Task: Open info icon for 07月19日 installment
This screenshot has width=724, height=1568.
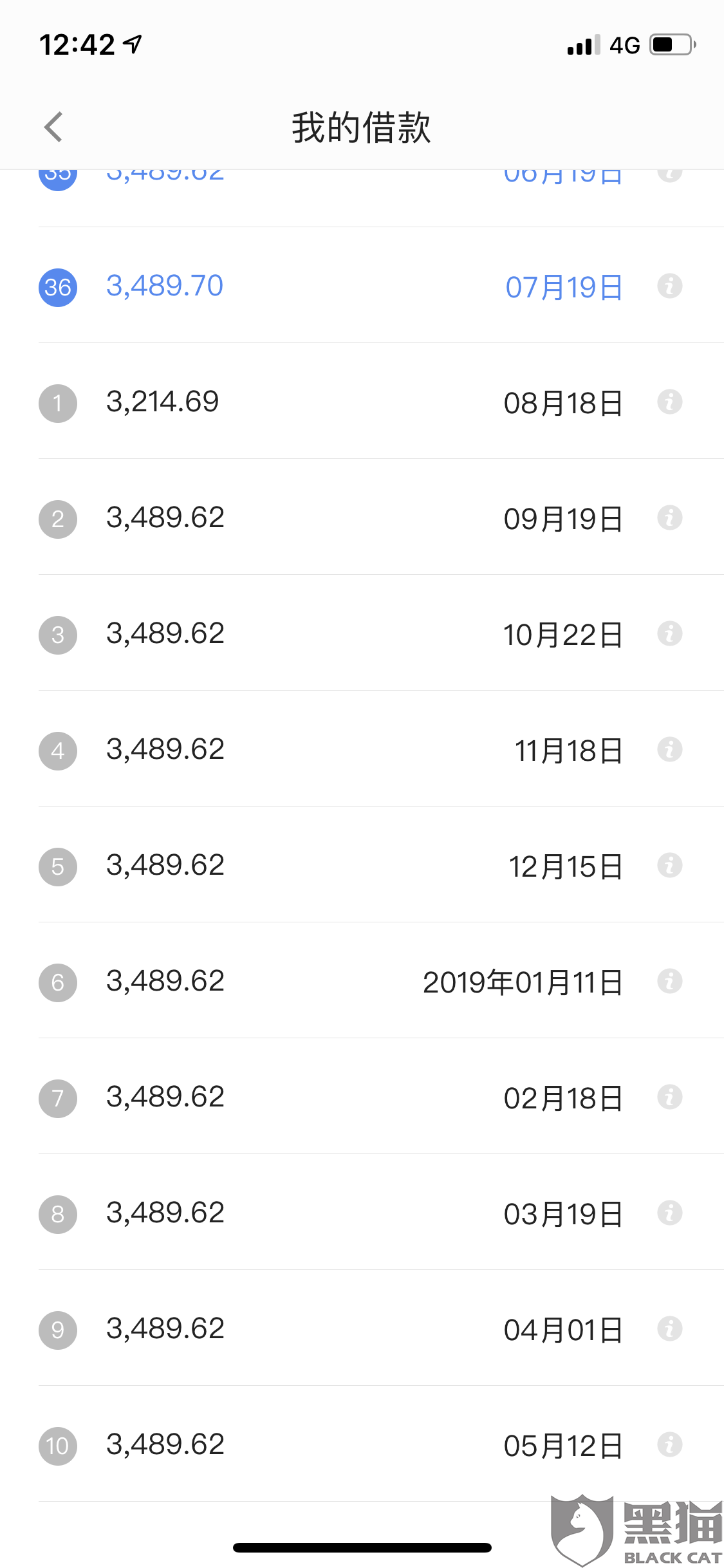Action: pos(669,286)
